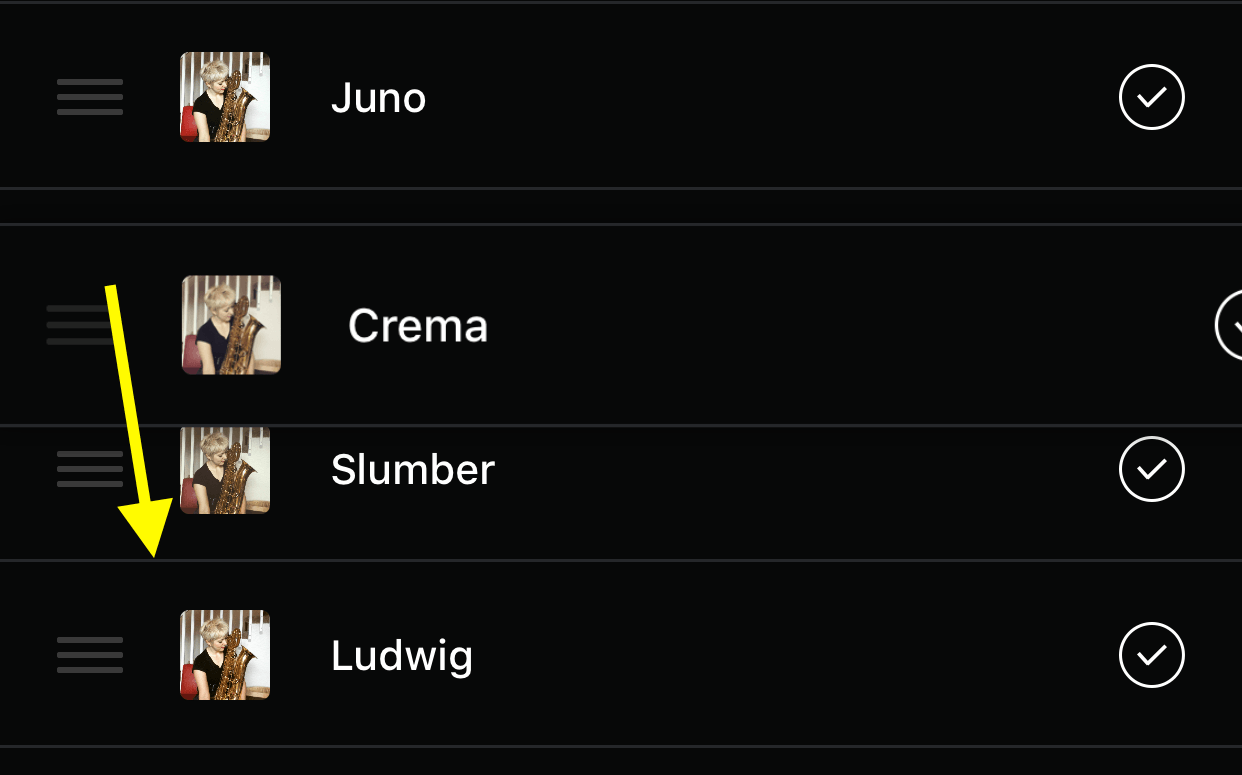Uncheck the Juno filter checkmark
The width and height of the screenshot is (1242, 775).
(x=1151, y=97)
